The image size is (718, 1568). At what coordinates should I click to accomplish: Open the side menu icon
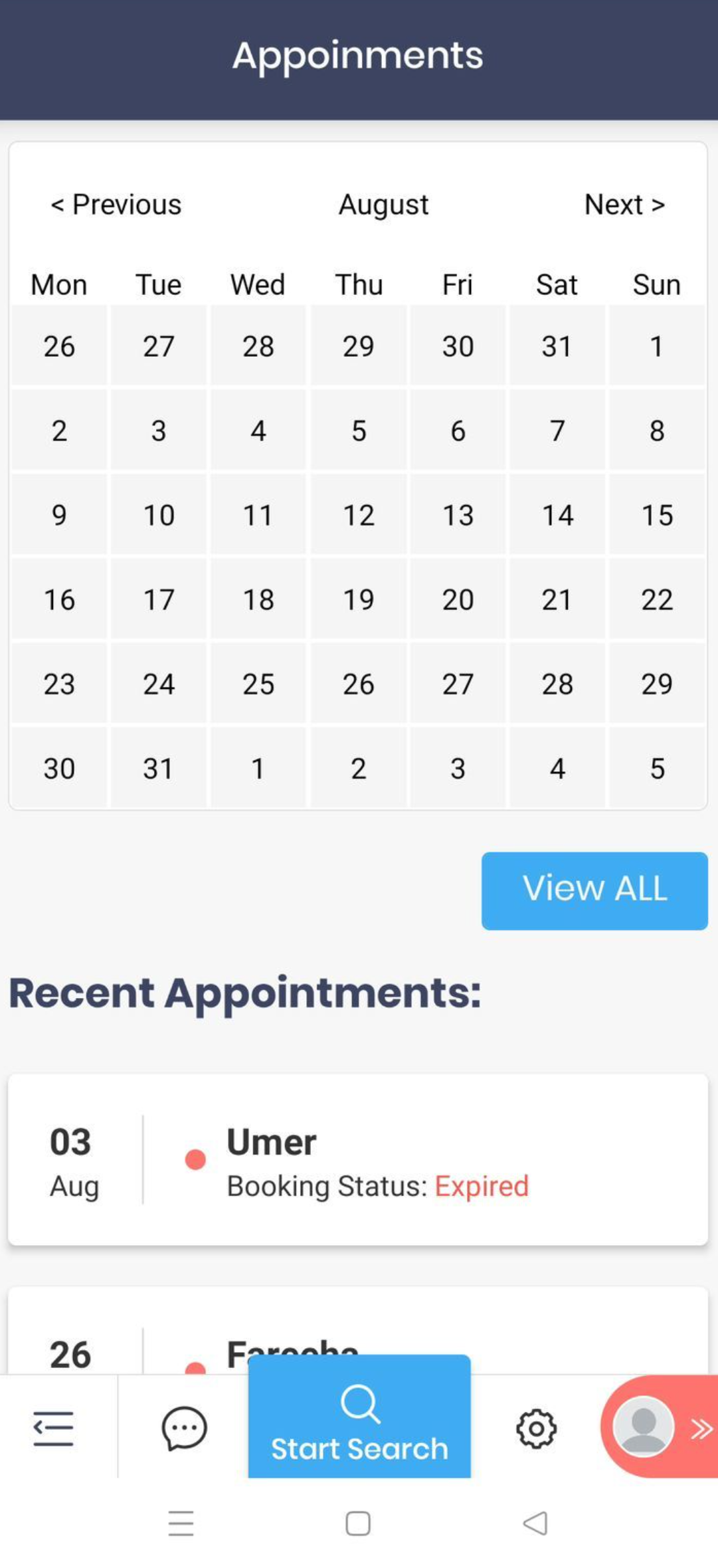(53, 1428)
